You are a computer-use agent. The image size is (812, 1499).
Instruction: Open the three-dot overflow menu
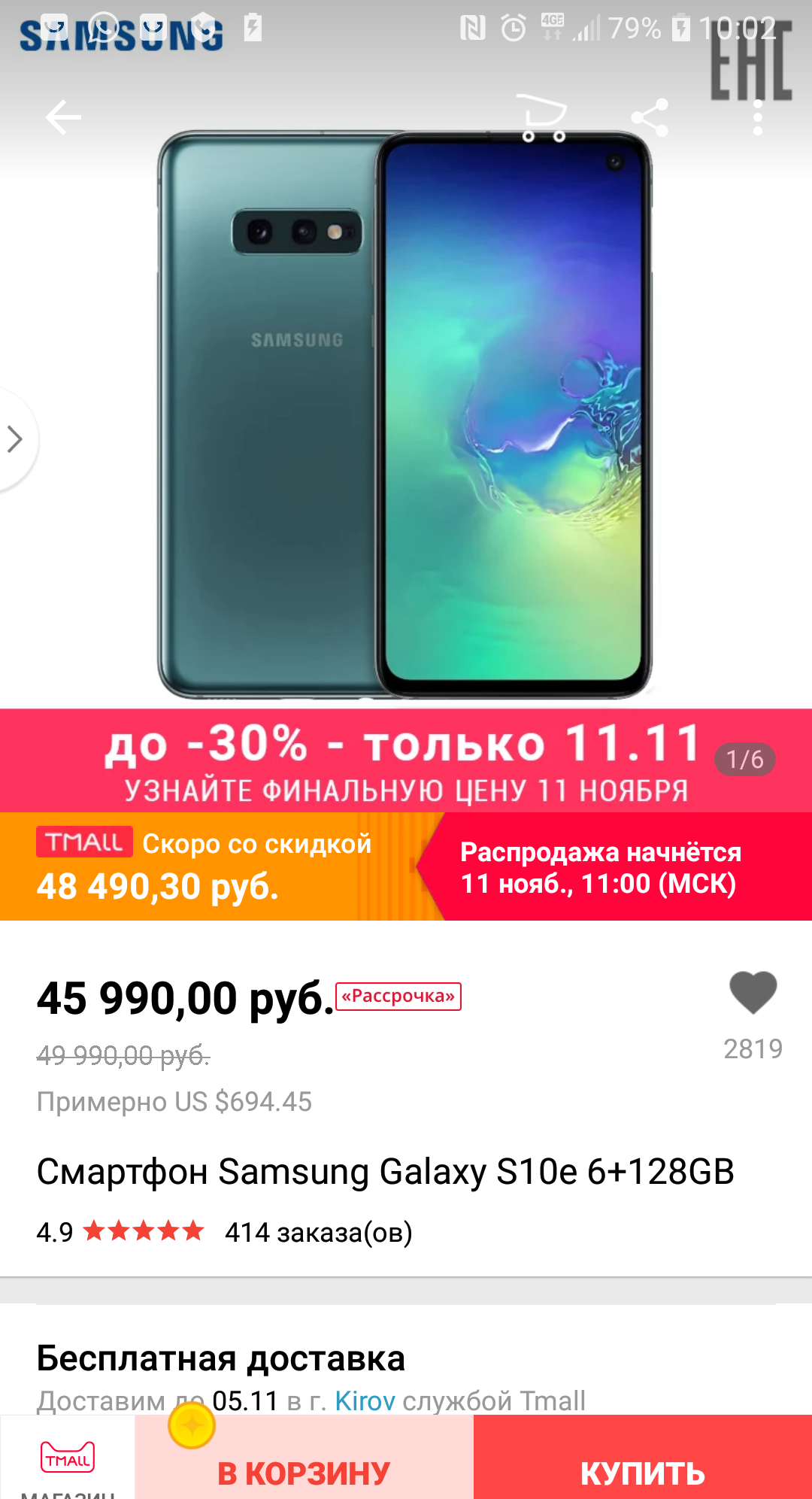click(x=757, y=117)
